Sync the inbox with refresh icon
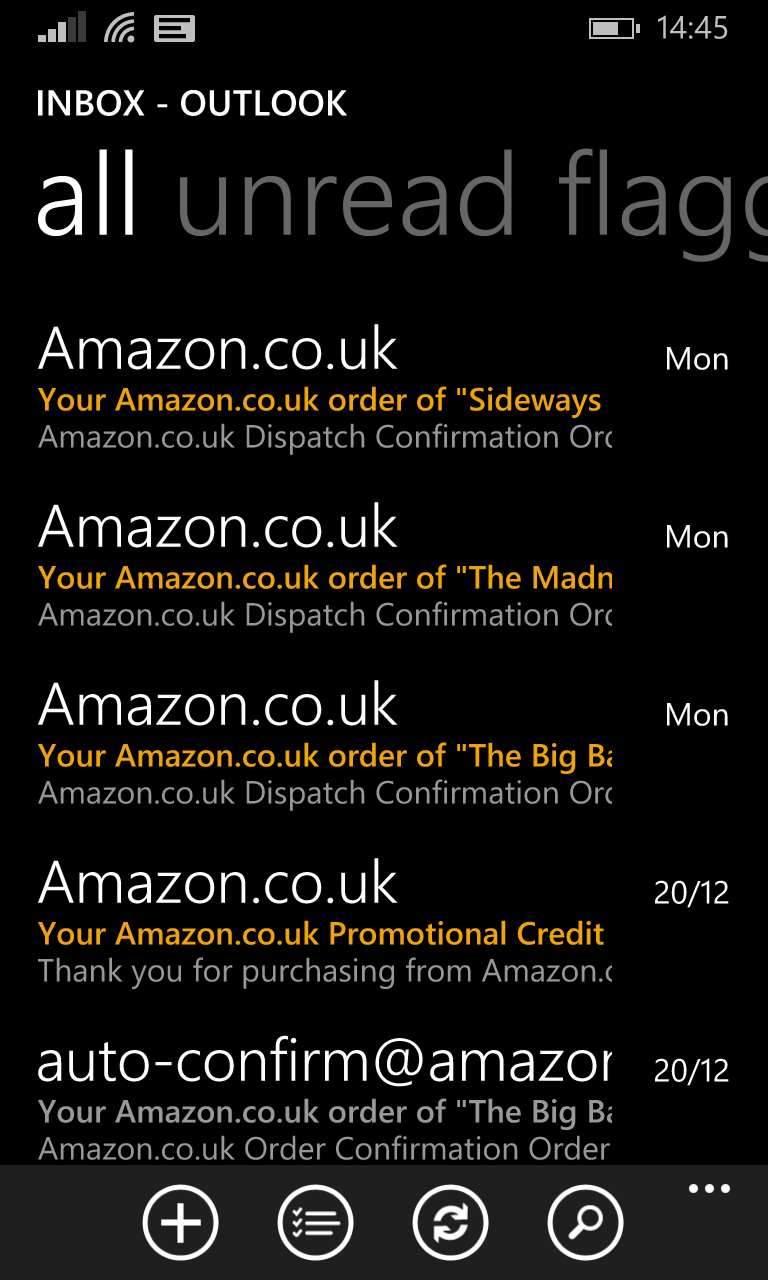 tap(450, 1222)
